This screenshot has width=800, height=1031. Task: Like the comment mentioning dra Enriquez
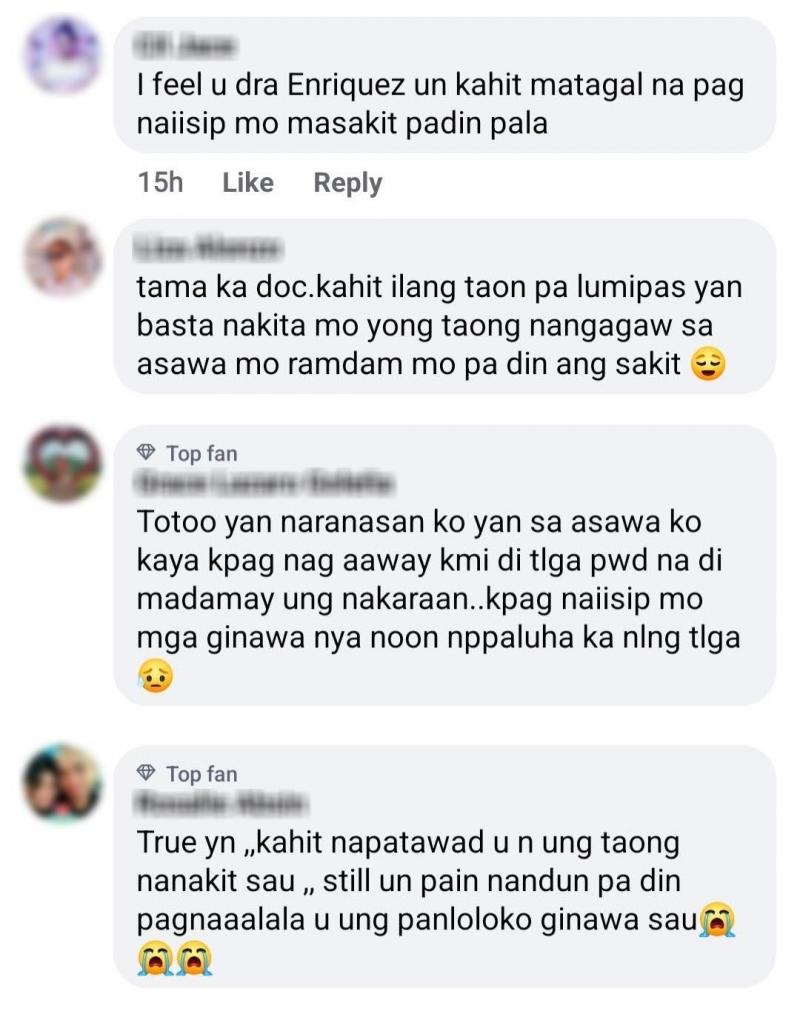[x=247, y=183]
